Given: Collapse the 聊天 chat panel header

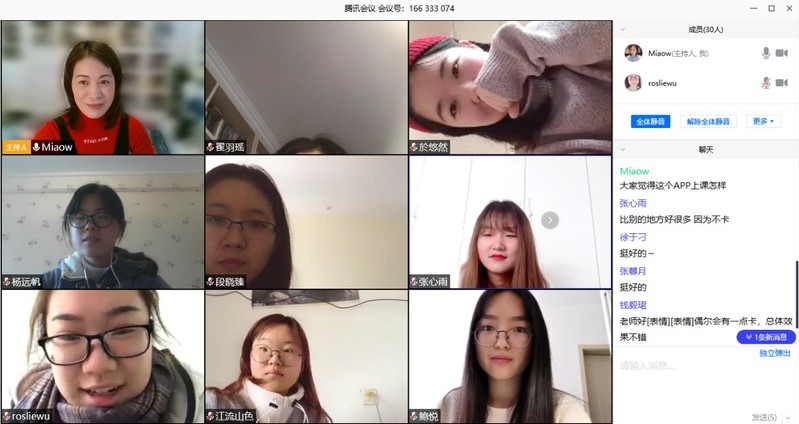Looking at the screenshot, I should click(x=706, y=149).
